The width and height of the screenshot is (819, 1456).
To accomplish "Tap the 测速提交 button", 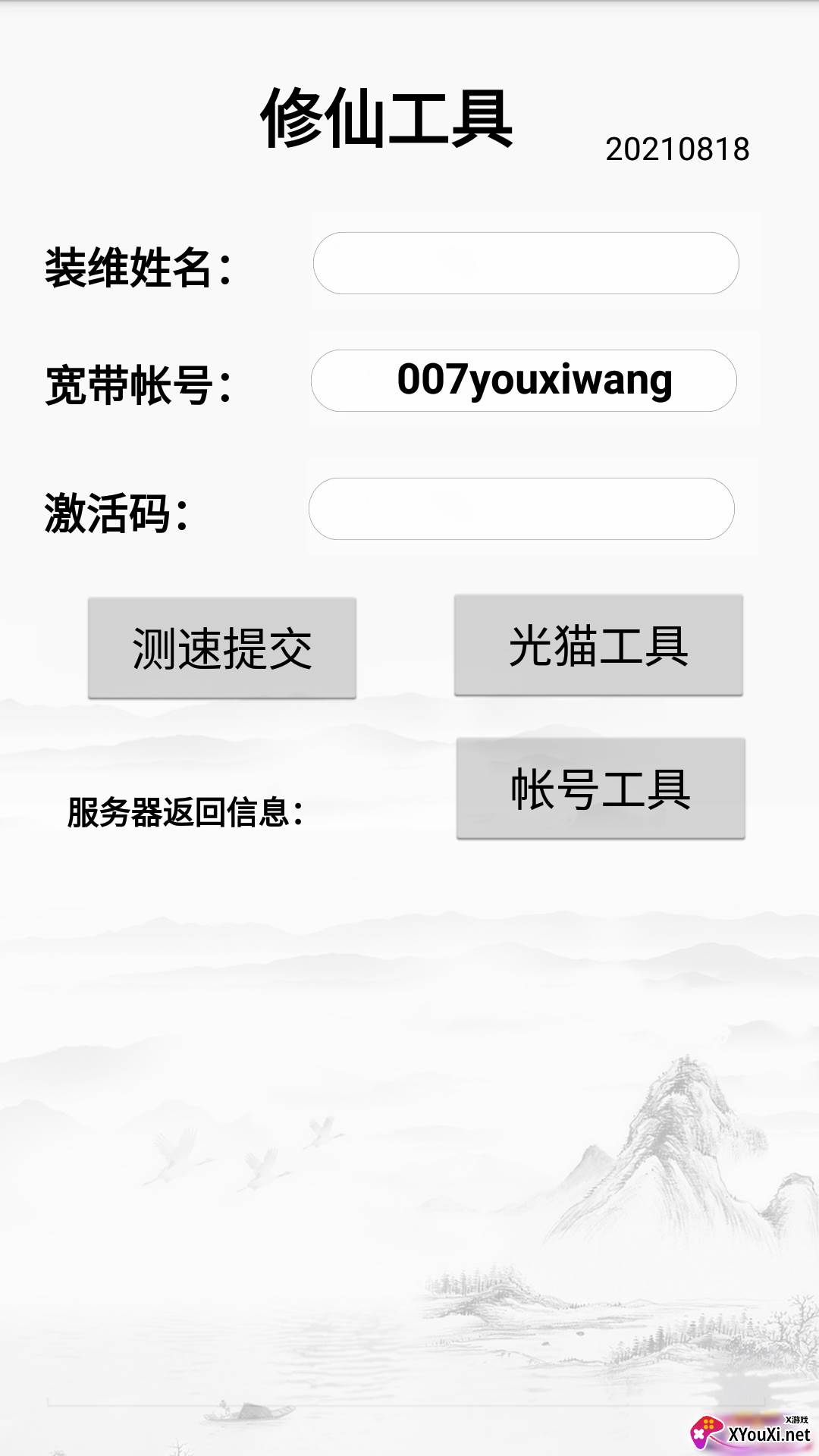I will click(x=222, y=648).
